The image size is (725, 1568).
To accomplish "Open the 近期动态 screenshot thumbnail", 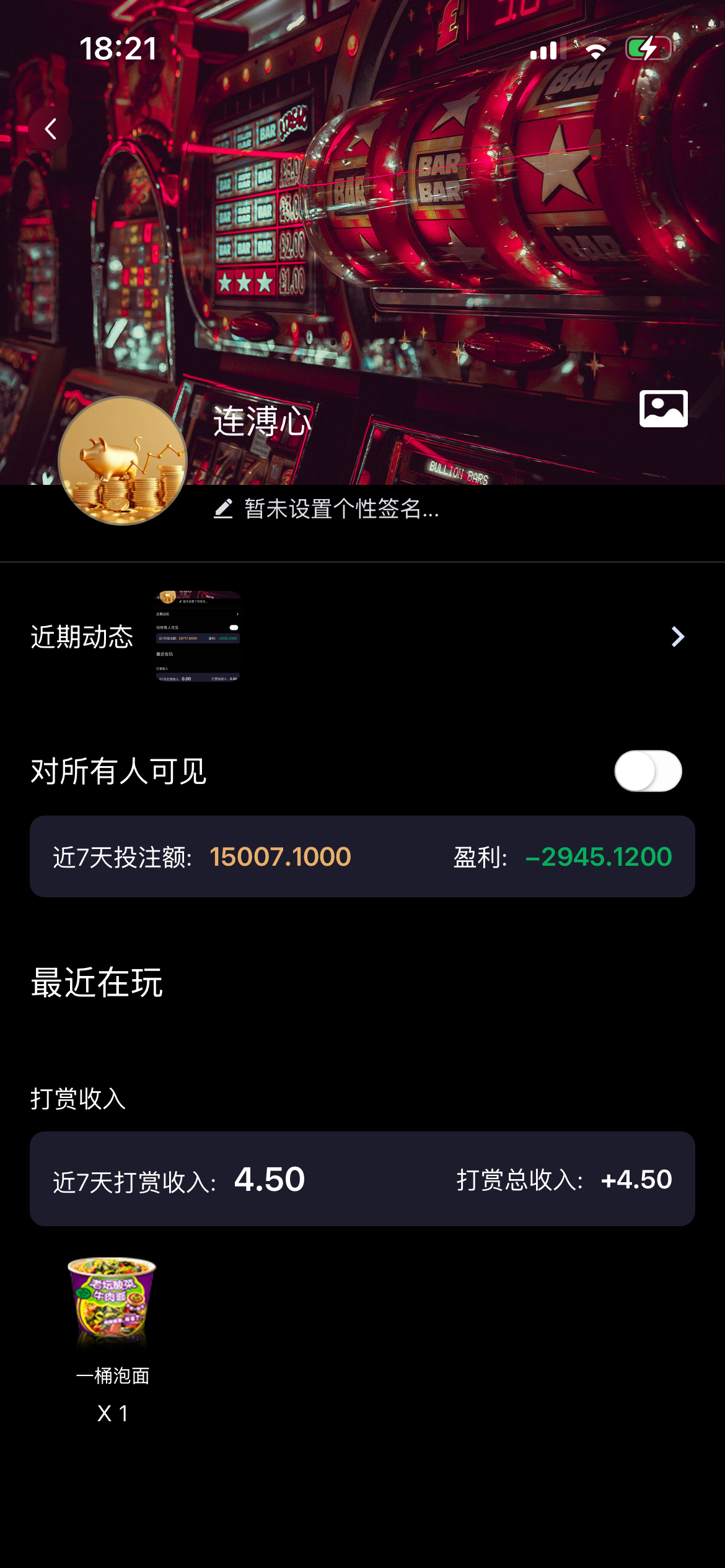I will click(198, 636).
